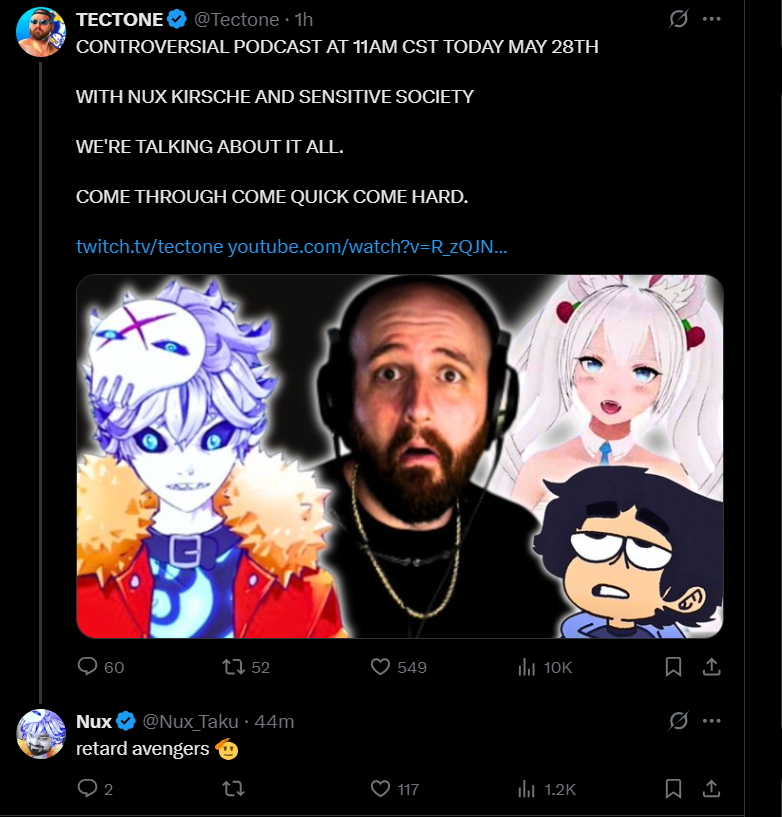Bookmark Tectone's podcast tweet
The height and width of the screenshot is (817, 782).
point(674,666)
